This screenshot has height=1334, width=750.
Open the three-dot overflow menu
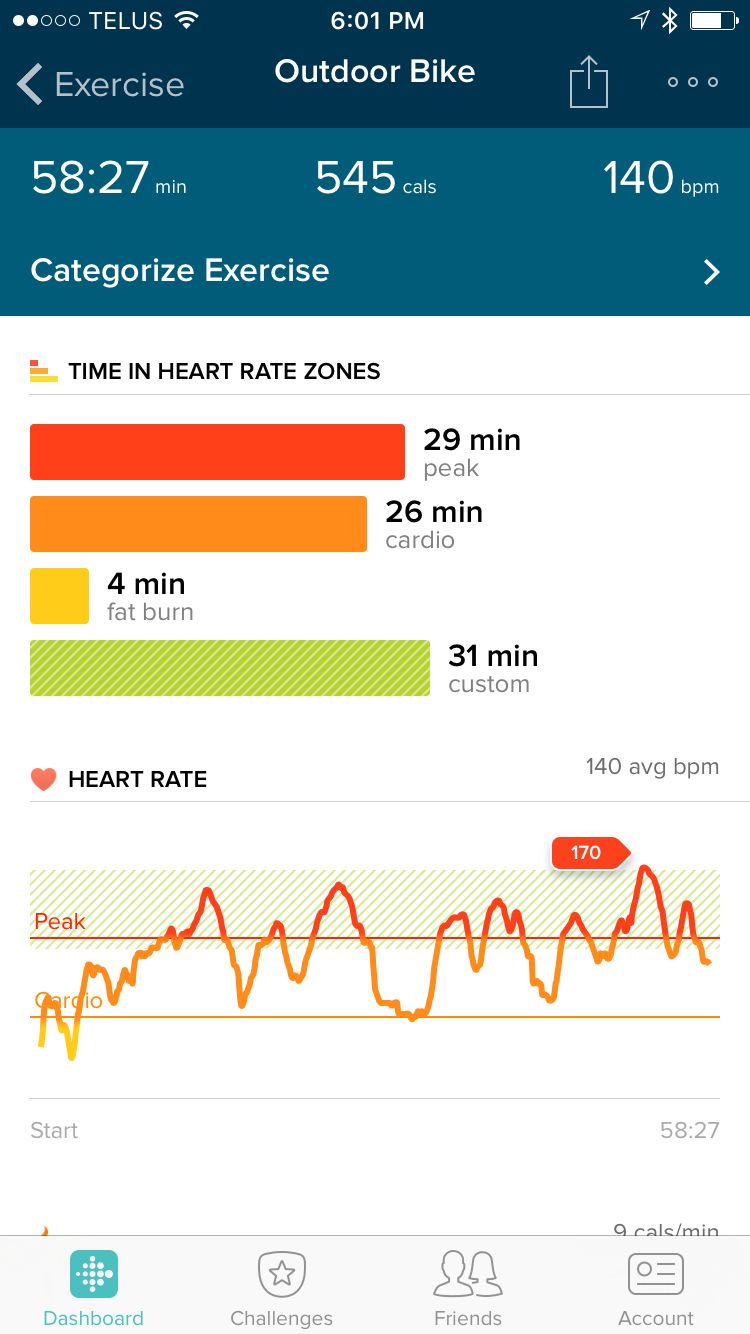pyautogui.click(x=693, y=82)
